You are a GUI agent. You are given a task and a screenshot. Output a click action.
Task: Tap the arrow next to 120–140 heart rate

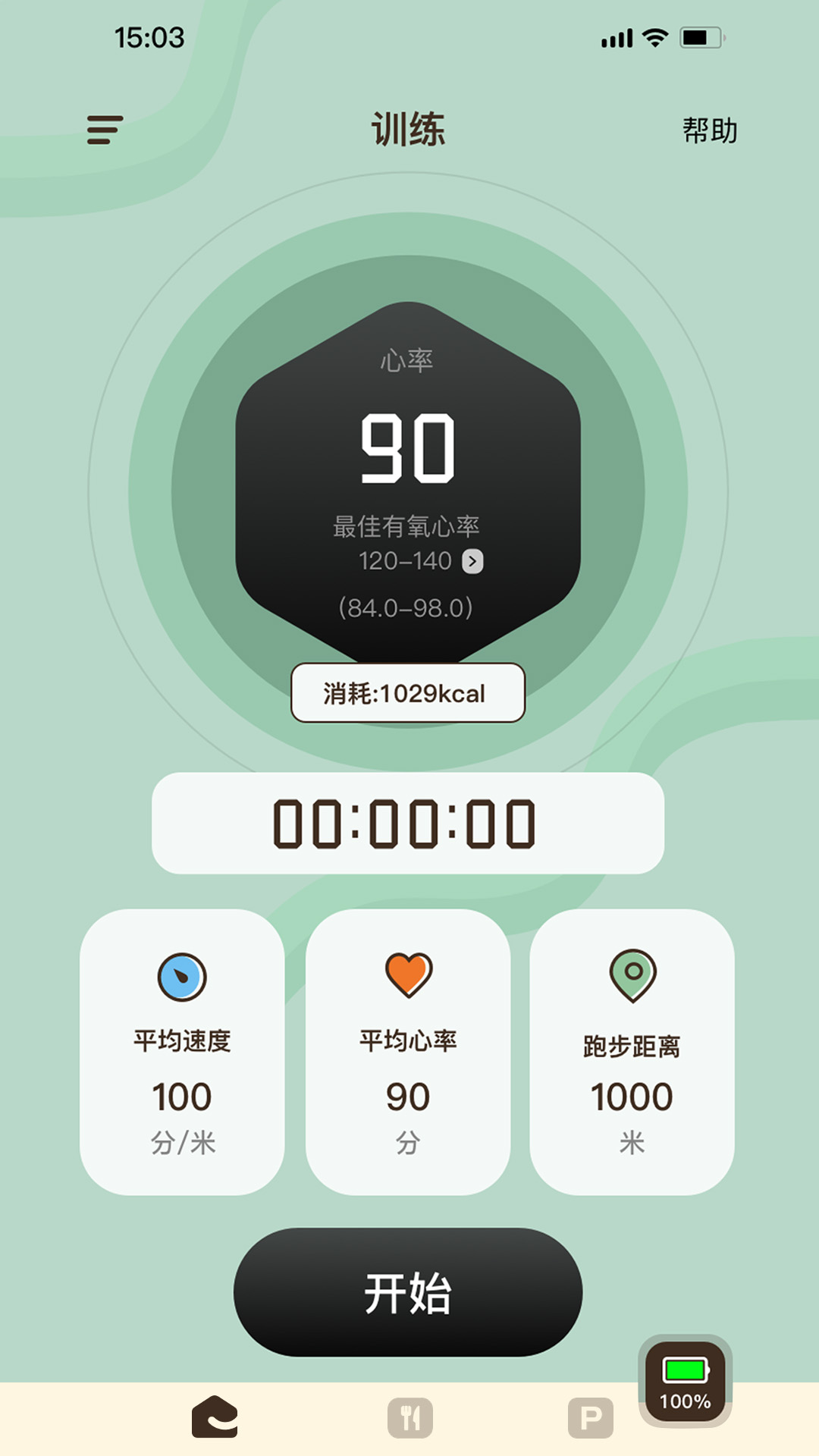pyautogui.click(x=472, y=561)
